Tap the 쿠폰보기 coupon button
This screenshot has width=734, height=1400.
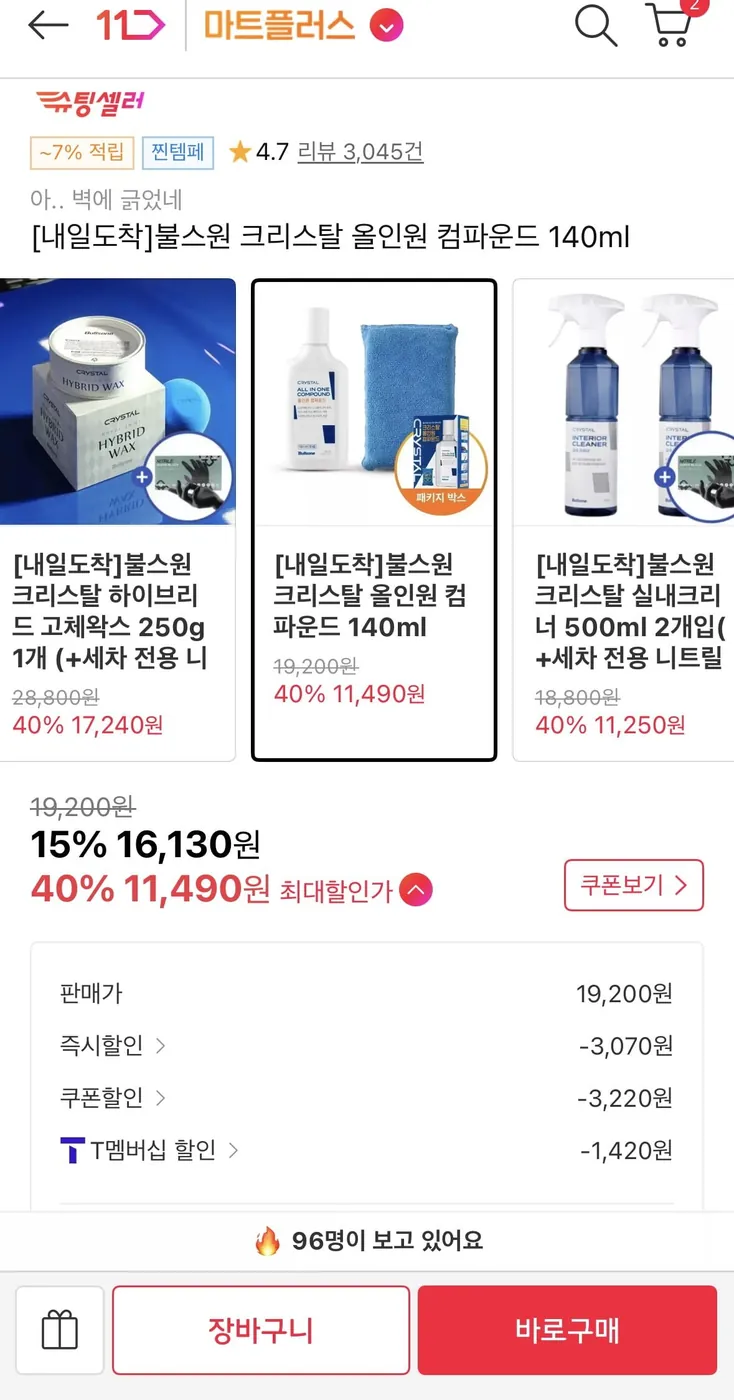[x=635, y=886]
